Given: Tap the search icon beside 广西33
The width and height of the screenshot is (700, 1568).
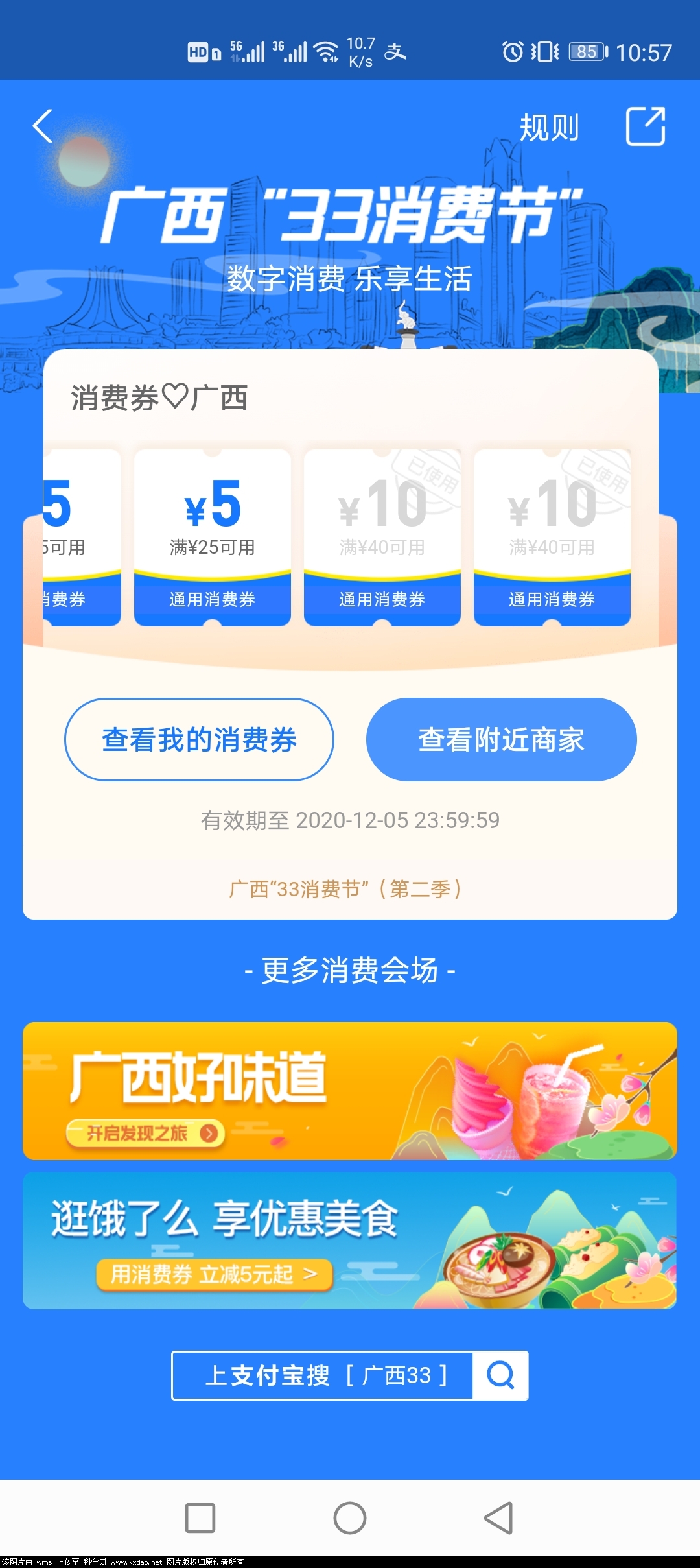Looking at the screenshot, I should coord(500,1375).
